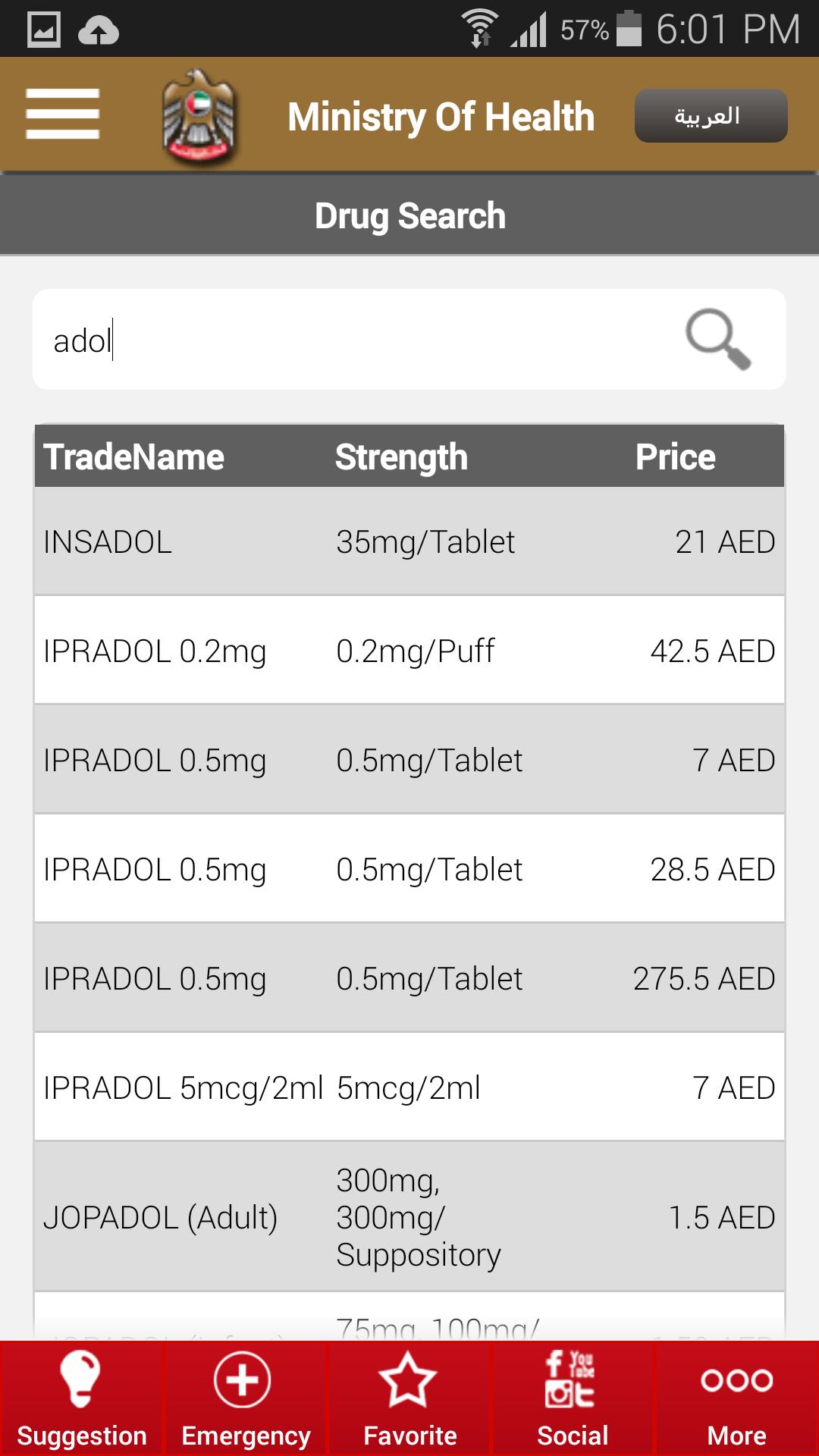Open the IPRADOL 5mcg/2ml row
Image resolution: width=819 pixels, height=1456 pixels.
409,1087
